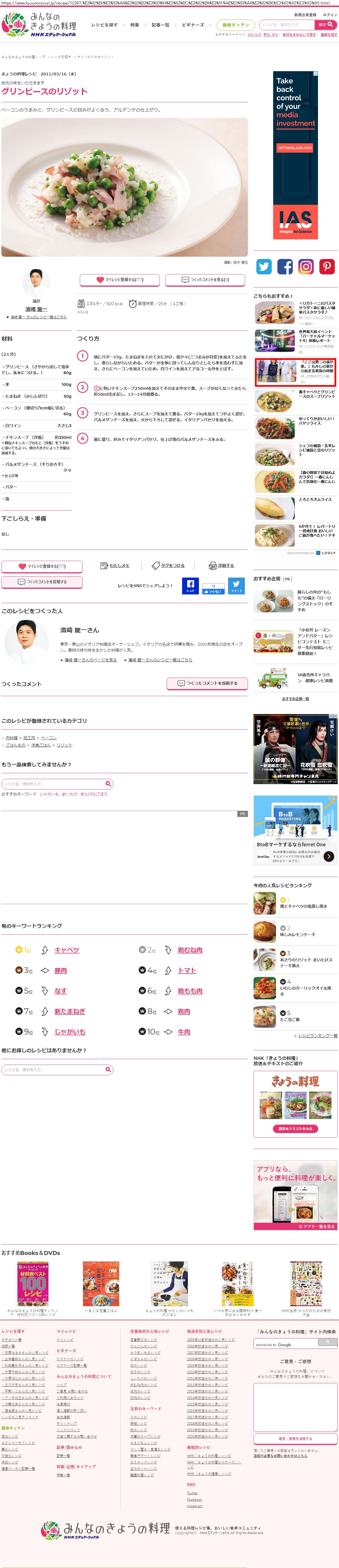The image size is (339, 1568).
Task: Tweet this recipe with ツイート button
Action: click(236, 585)
